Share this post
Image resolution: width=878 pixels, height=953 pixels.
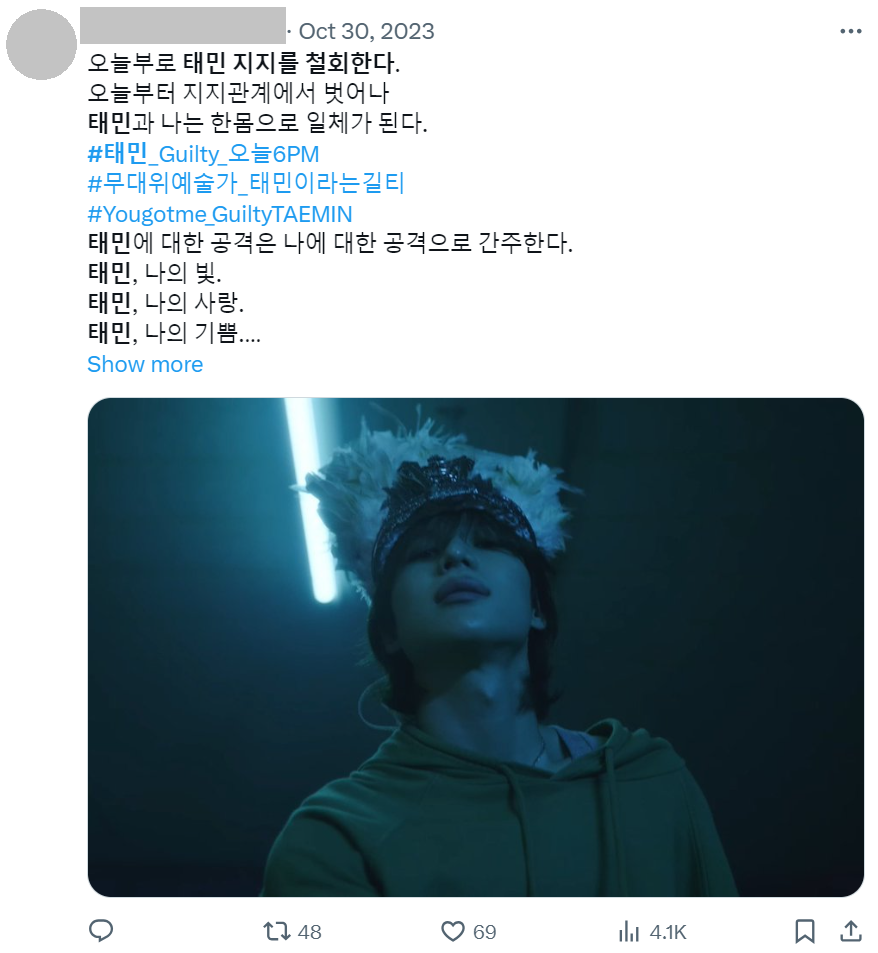(x=851, y=931)
